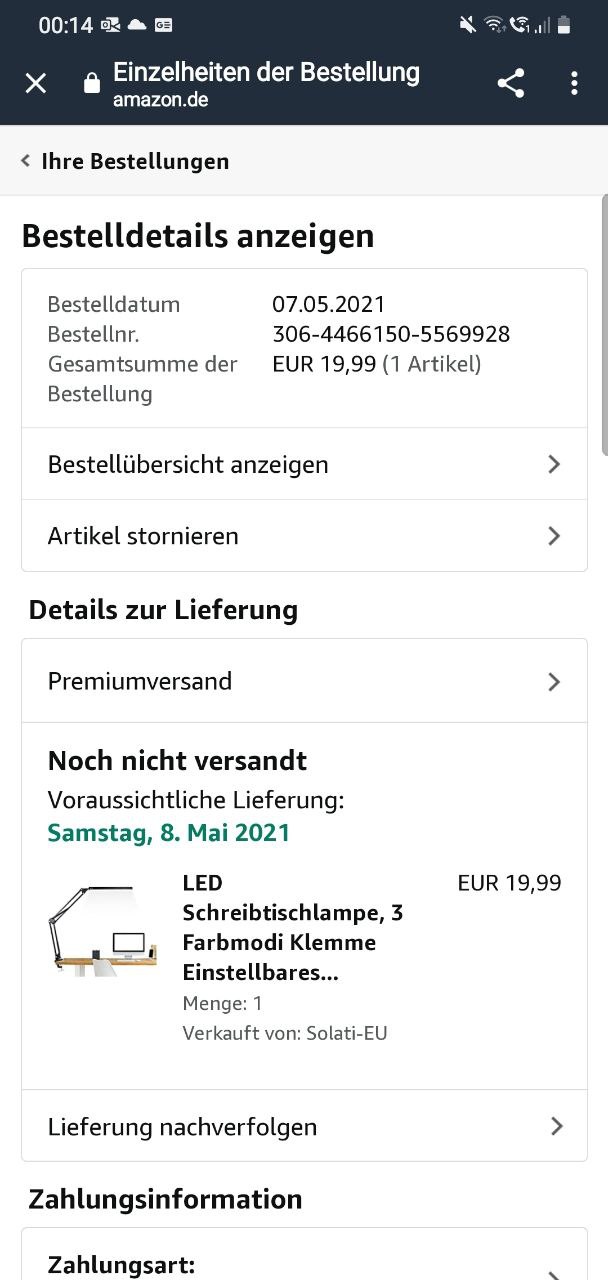This screenshot has width=608, height=1280.
Task: Open the Premiumversand row
Action: point(304,681)
